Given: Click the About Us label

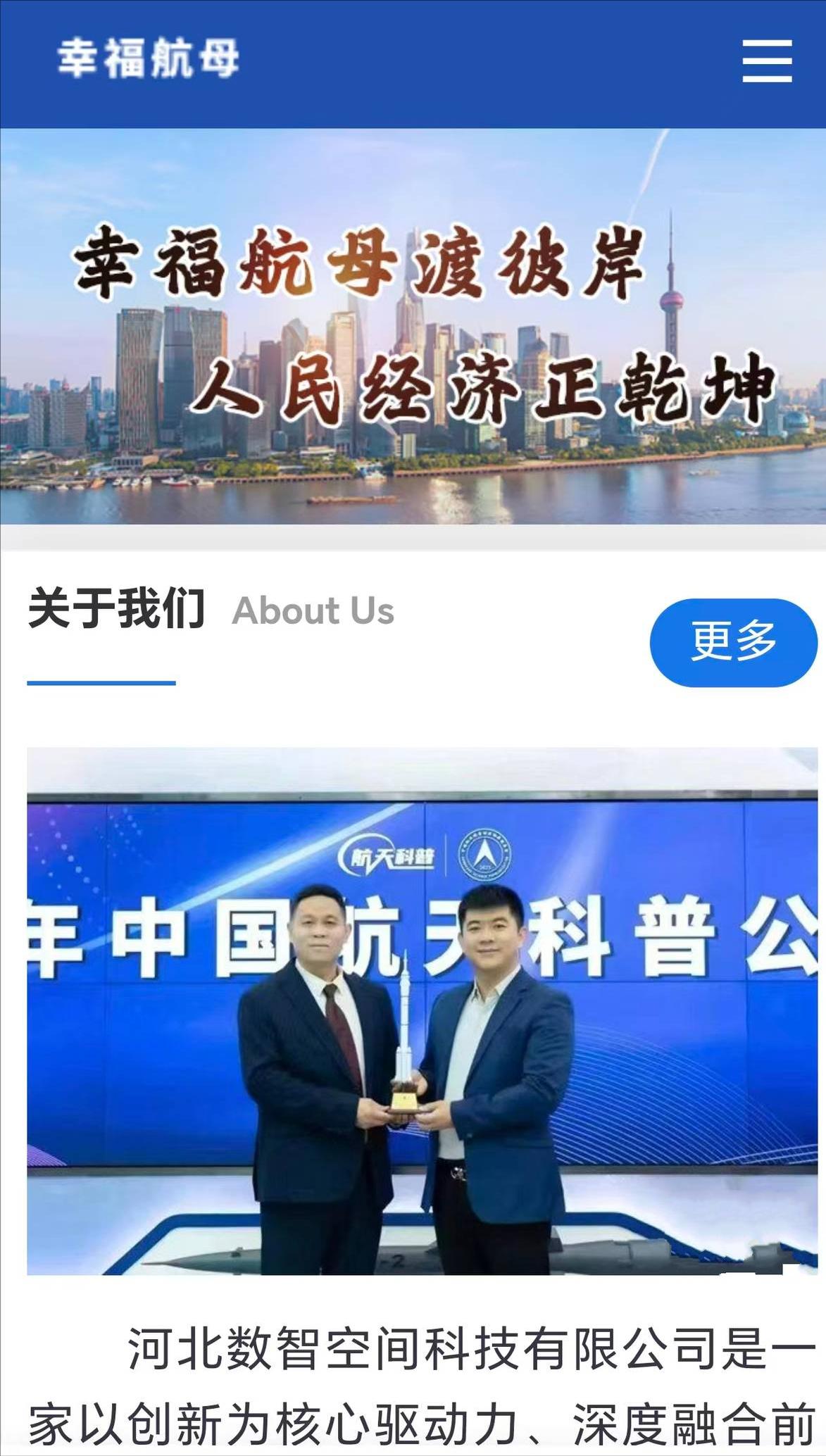Looking at the screenshot, I should (x=313, y=612).
